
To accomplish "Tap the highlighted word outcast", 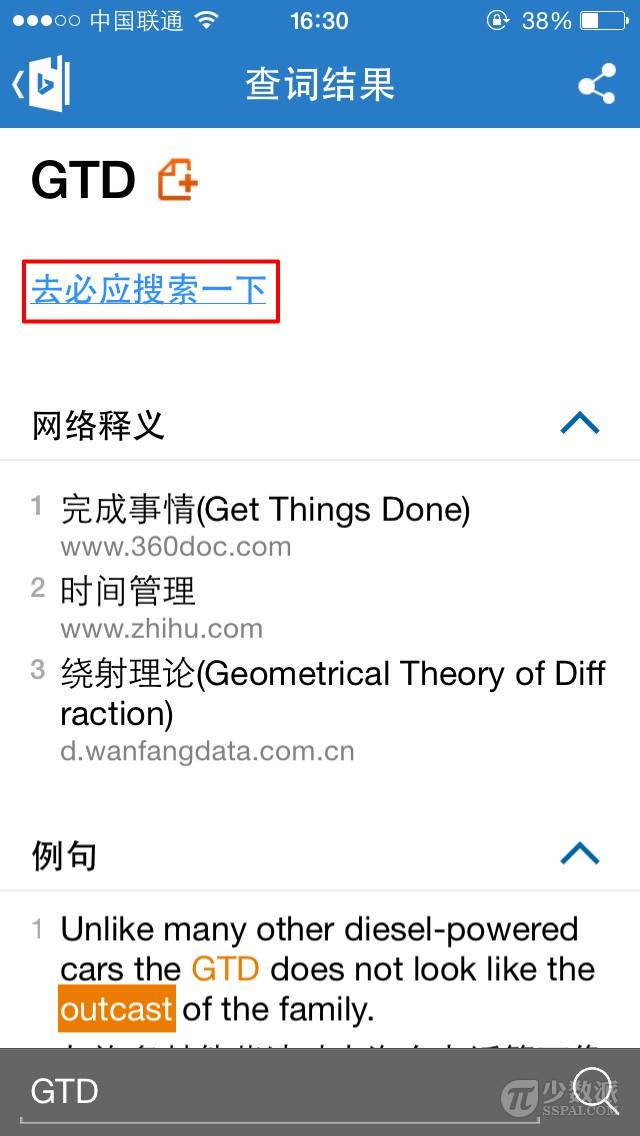I will [x=117, y=1008].
